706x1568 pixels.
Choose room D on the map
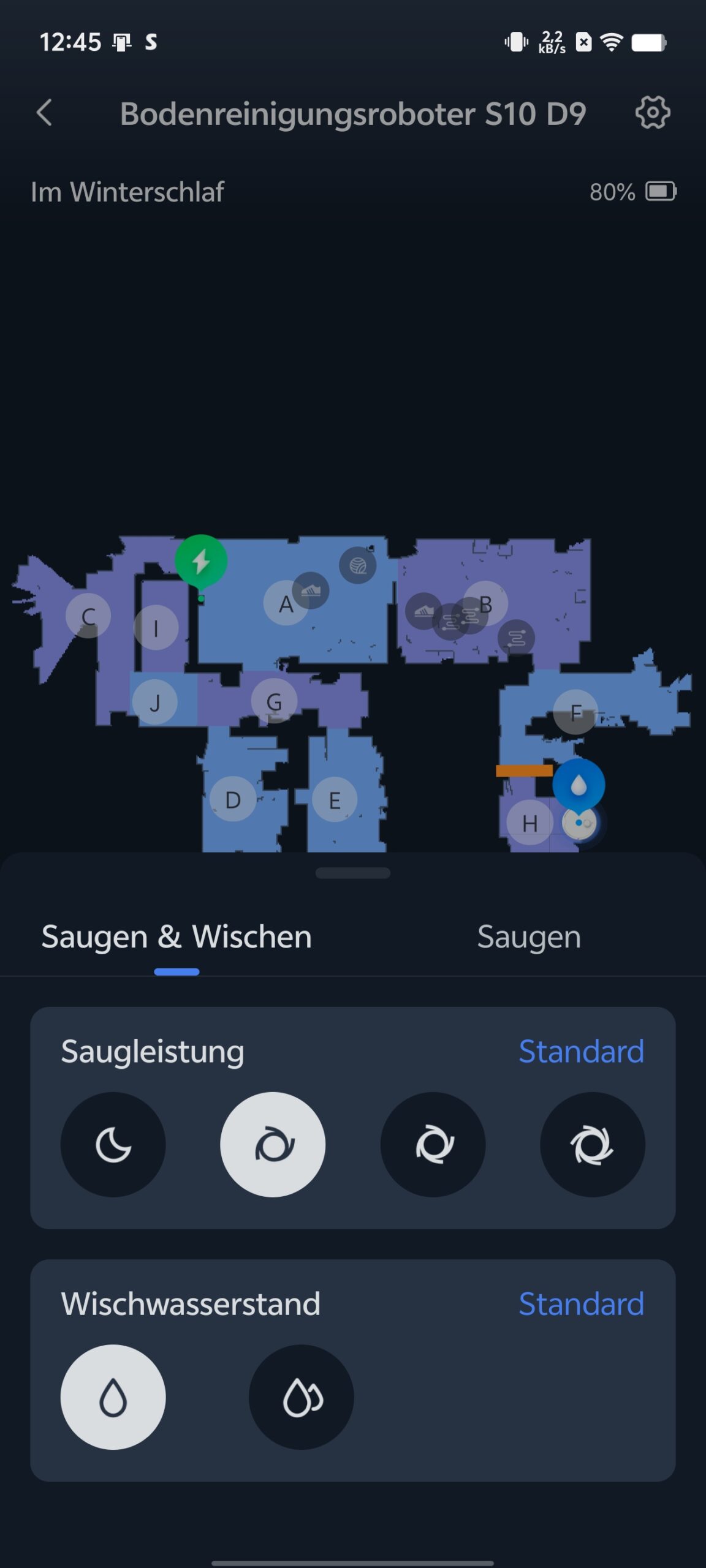(x=233, y=799)
